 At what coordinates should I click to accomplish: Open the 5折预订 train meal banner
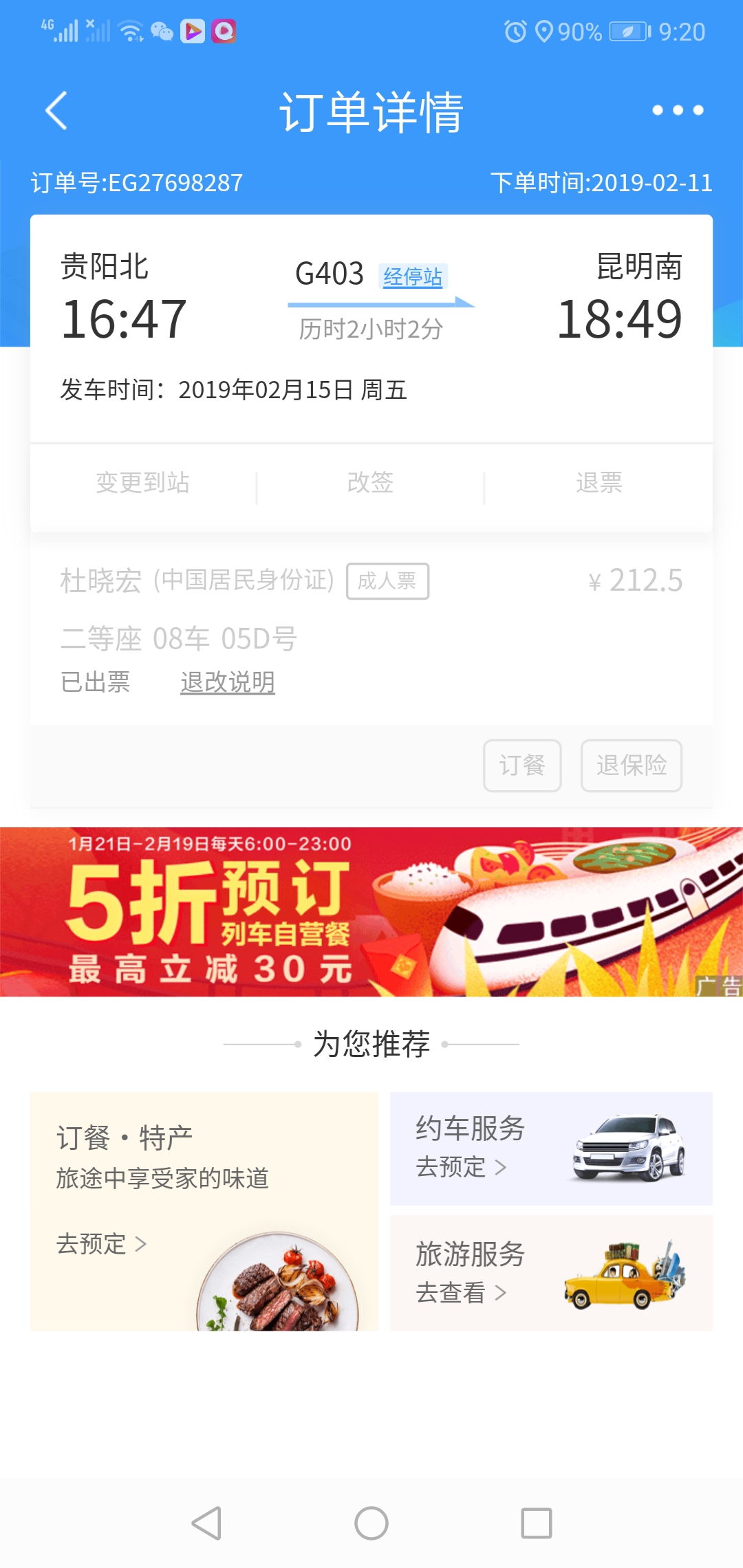371,912
